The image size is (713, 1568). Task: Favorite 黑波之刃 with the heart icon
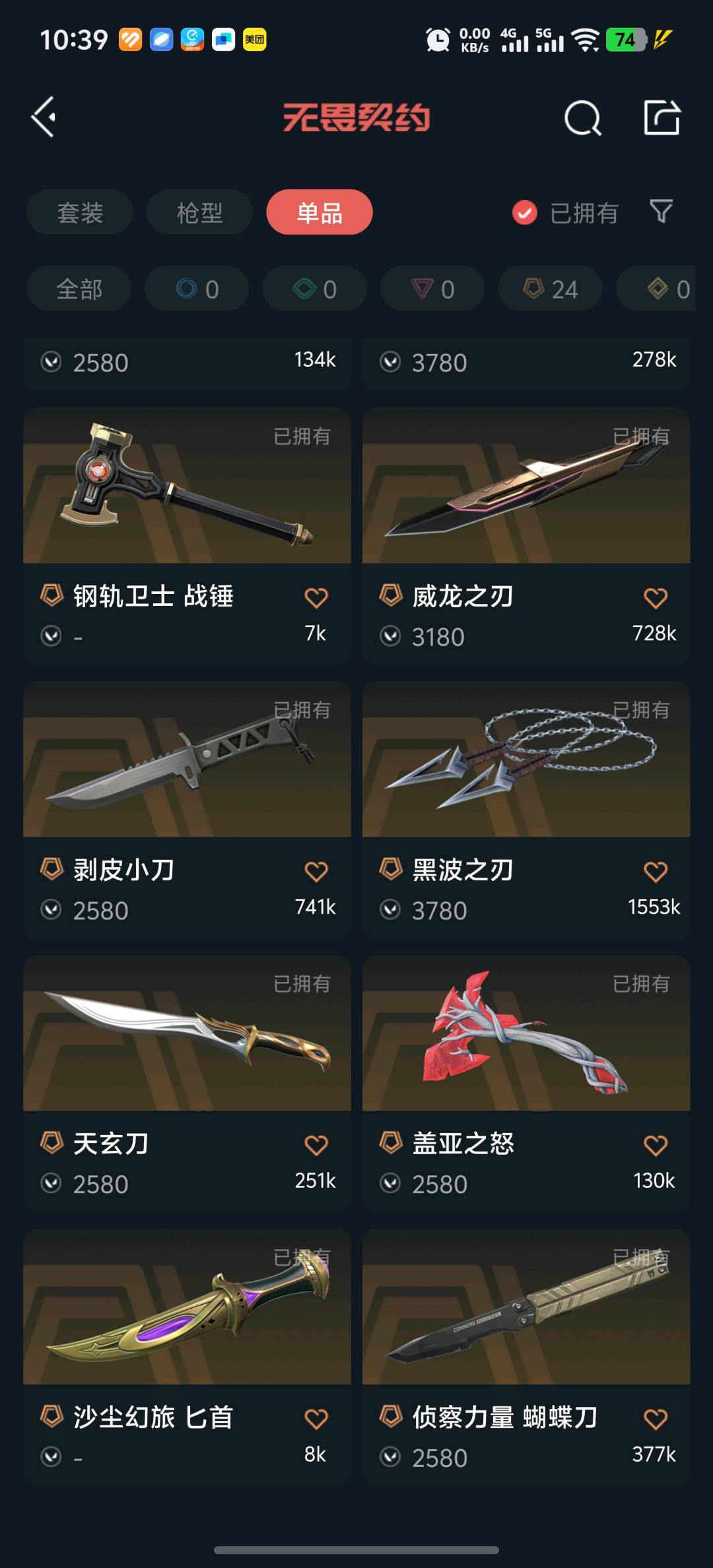click(656, 872)
